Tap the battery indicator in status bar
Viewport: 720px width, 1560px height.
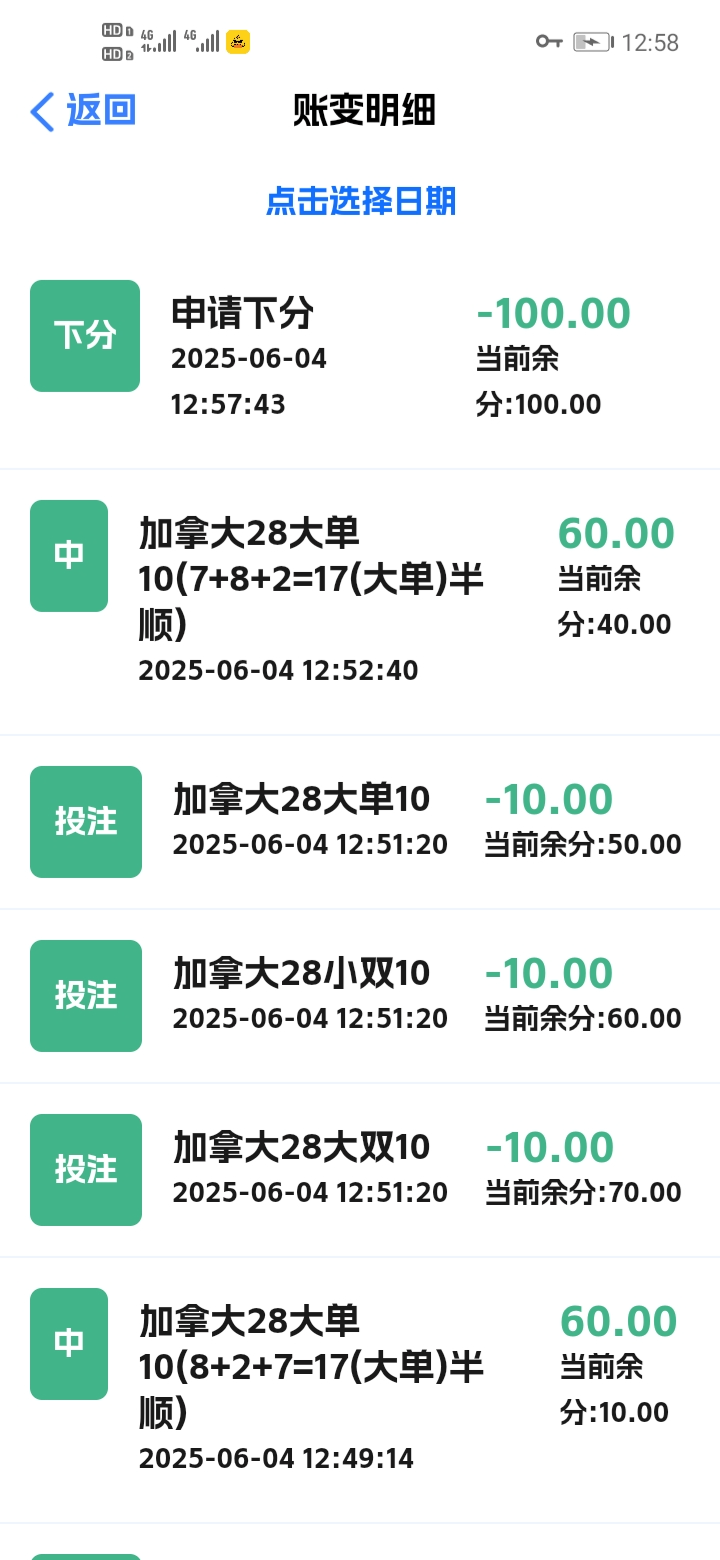coord(593,41)
